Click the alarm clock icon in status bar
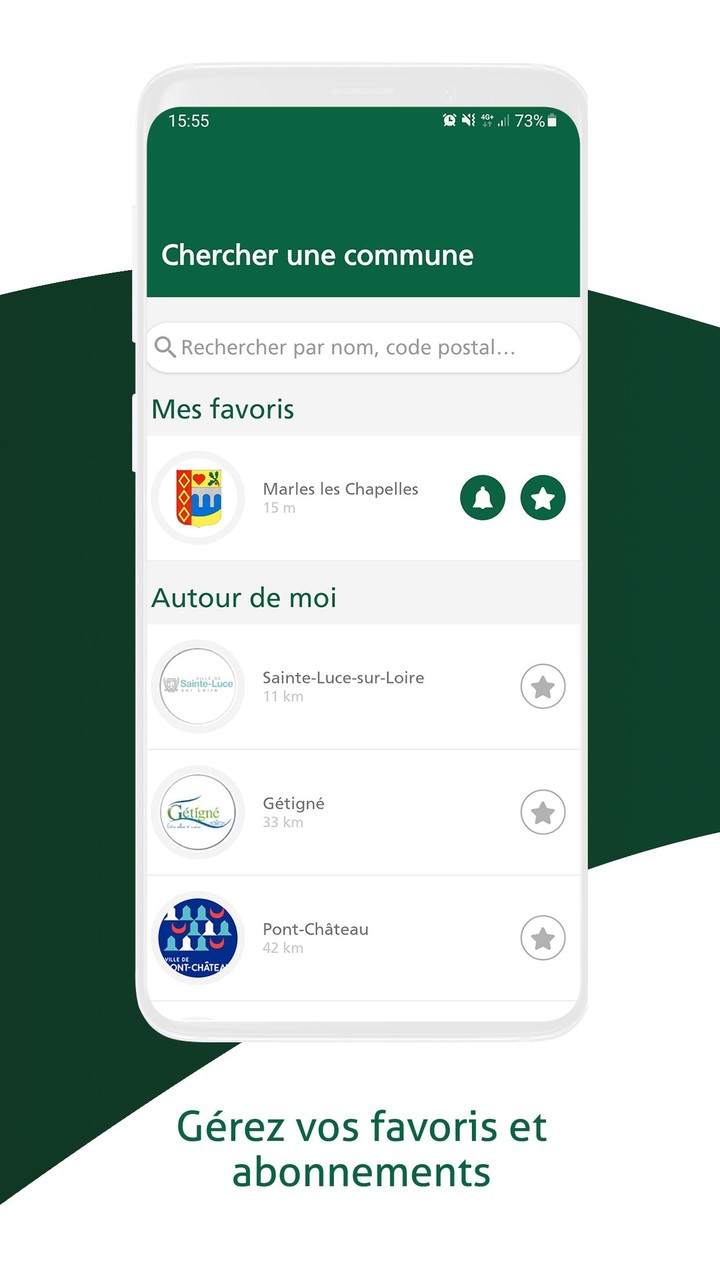 pyautogui.click(x=449, y=119)
